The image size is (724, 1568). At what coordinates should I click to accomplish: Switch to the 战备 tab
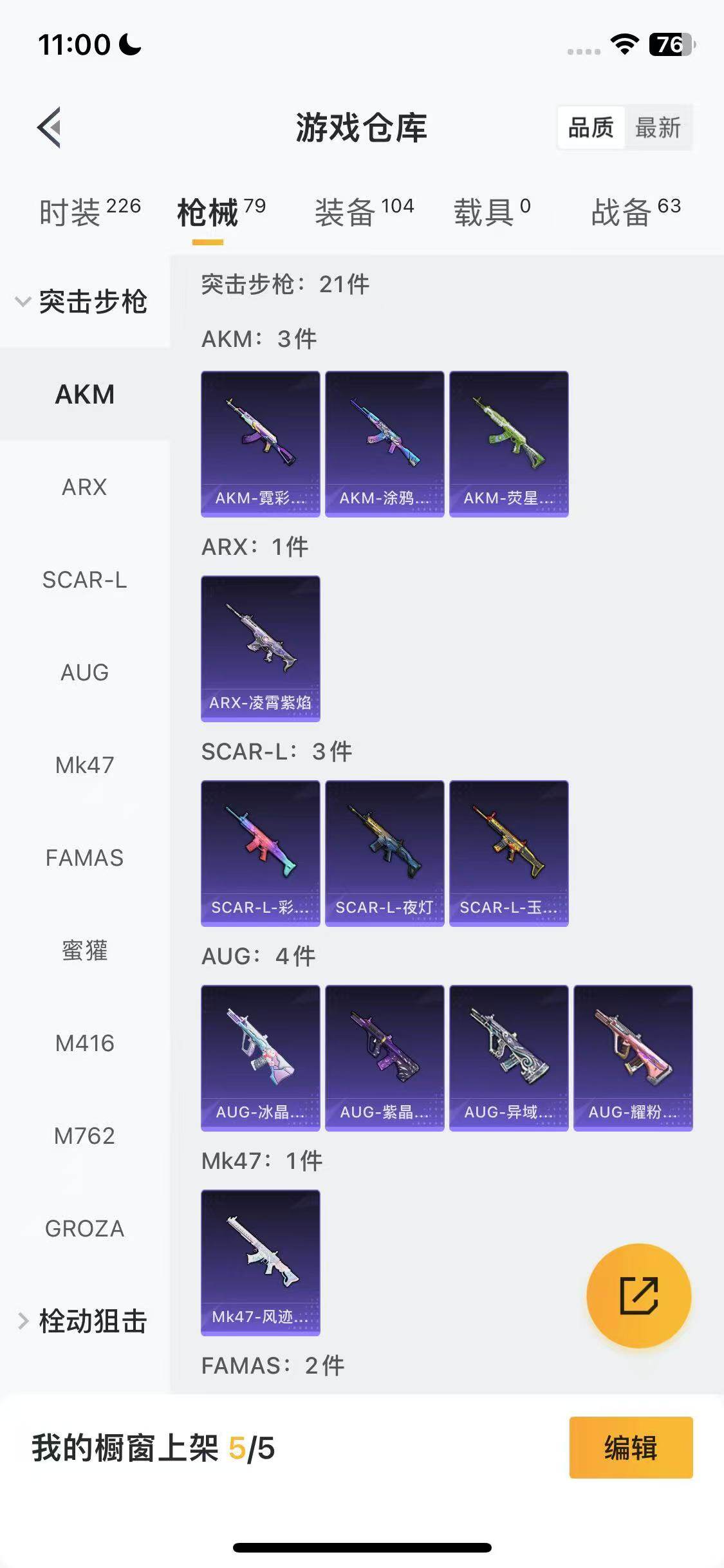(635, 212)
